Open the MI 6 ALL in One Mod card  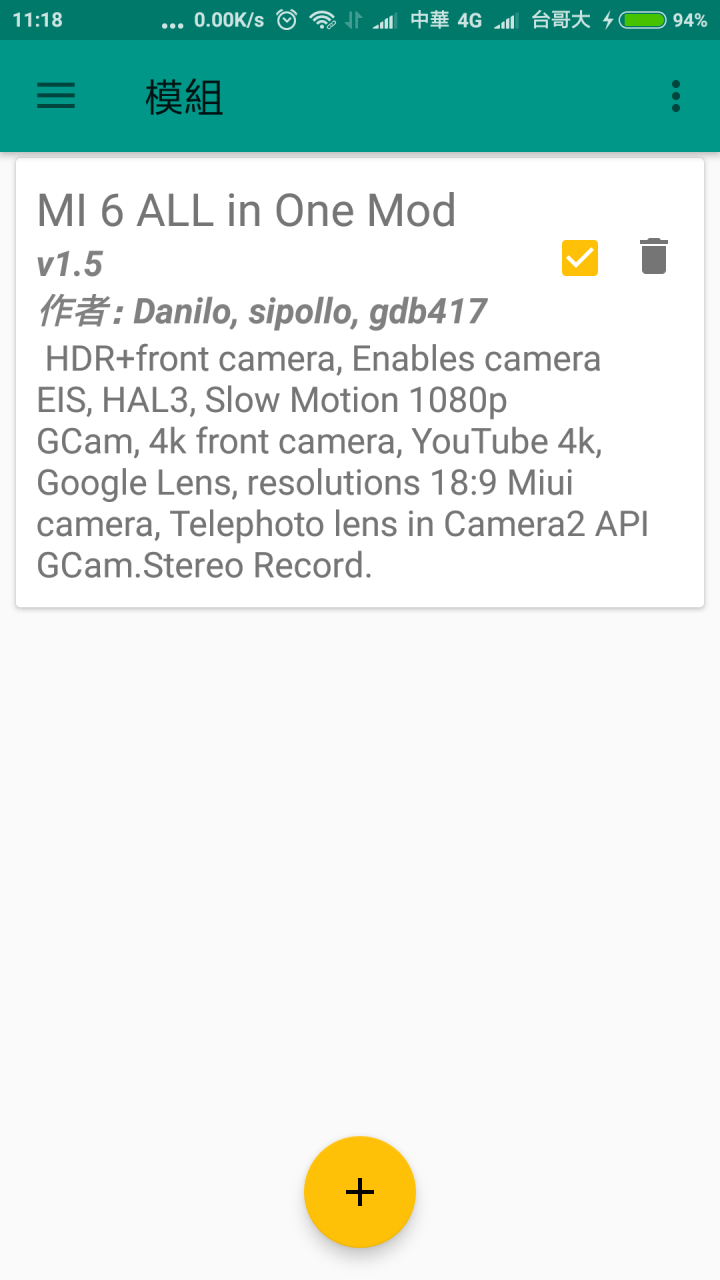point(300,440)
